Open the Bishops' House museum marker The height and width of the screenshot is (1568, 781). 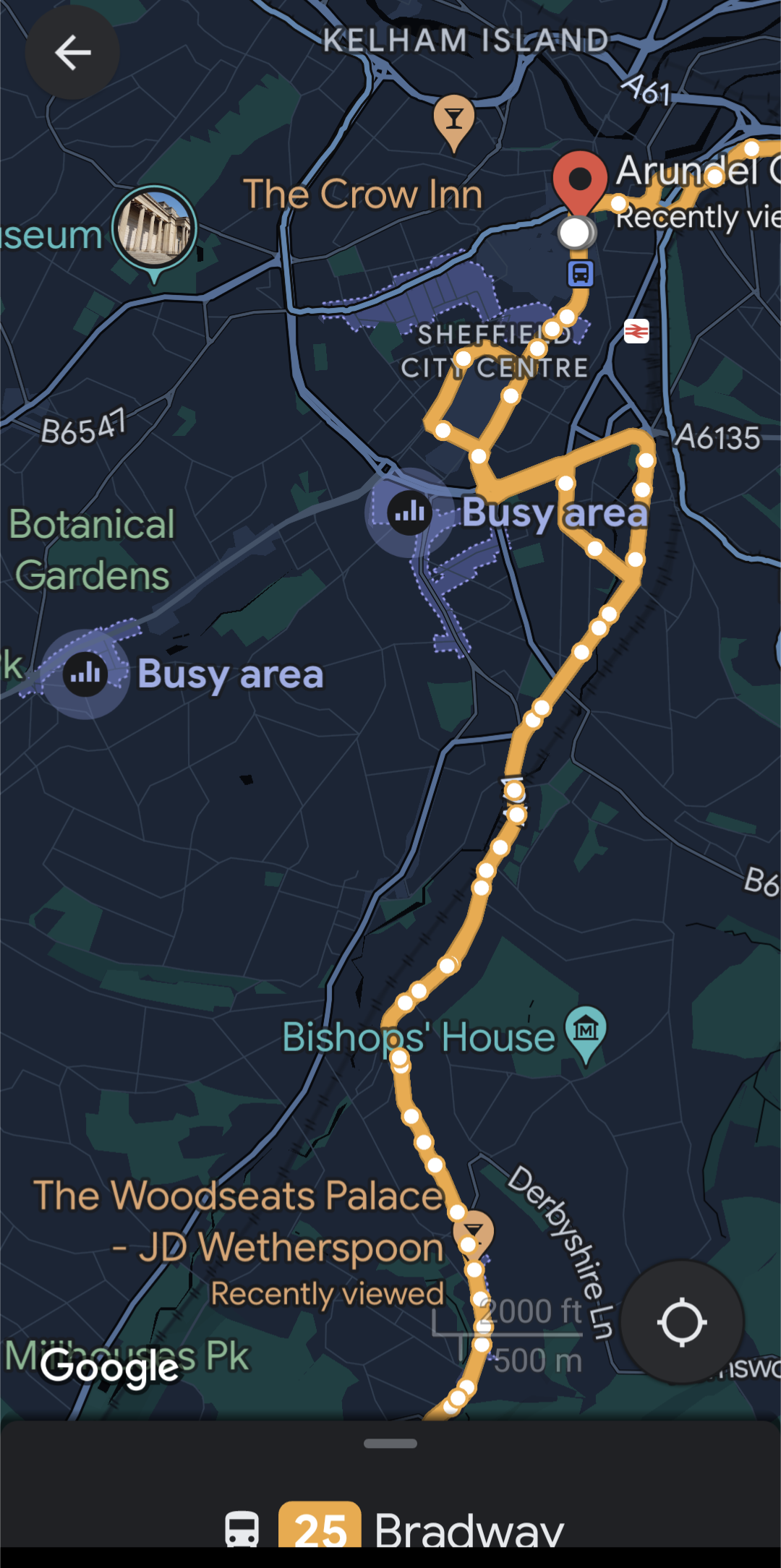[x=586, y=1029]
